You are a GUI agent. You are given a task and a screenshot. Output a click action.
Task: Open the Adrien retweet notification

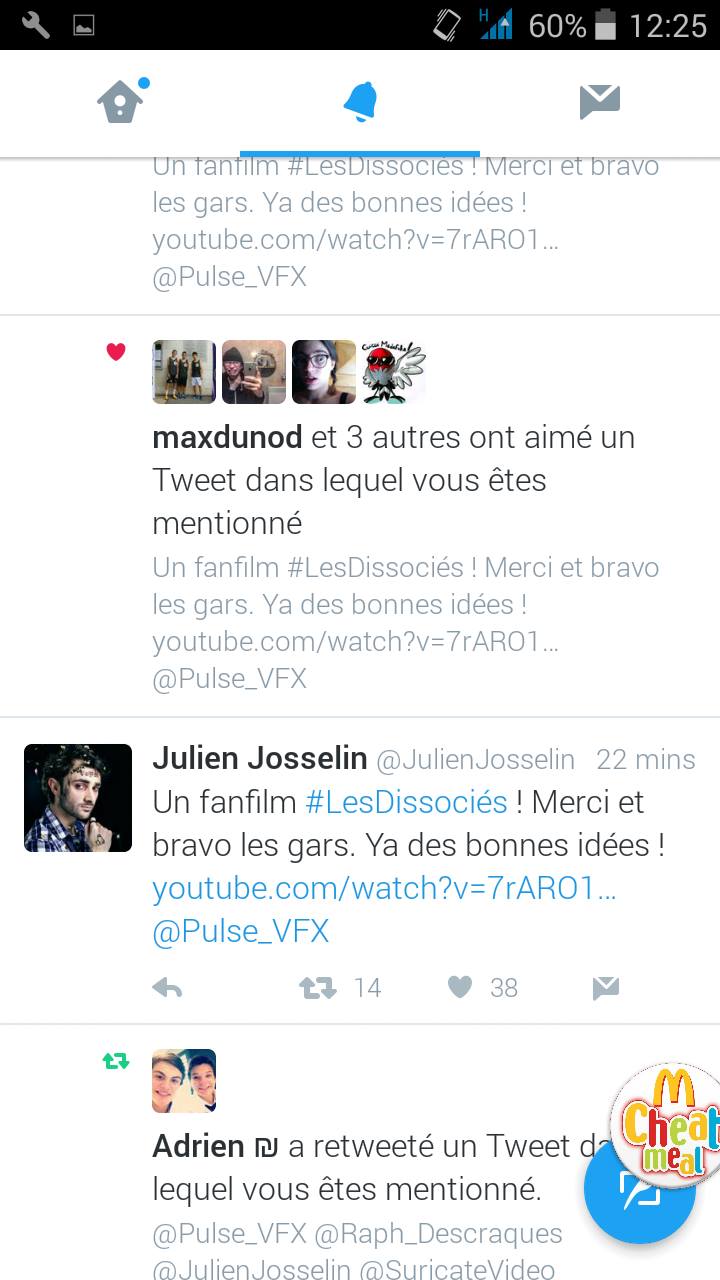pyautogui.click(x=360, y=1168)
